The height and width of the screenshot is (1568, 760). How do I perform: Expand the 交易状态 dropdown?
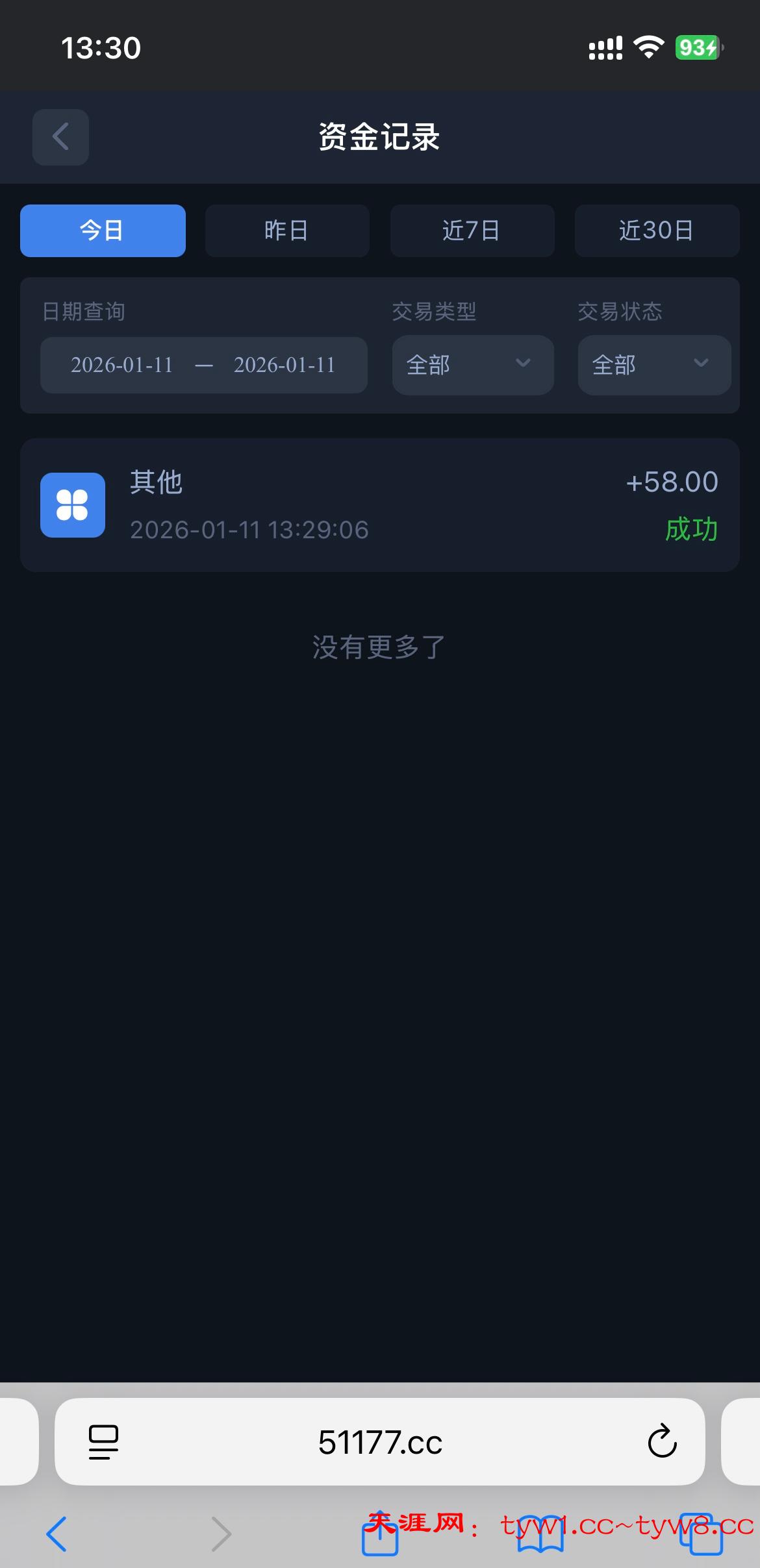click(x=653, y=365)
